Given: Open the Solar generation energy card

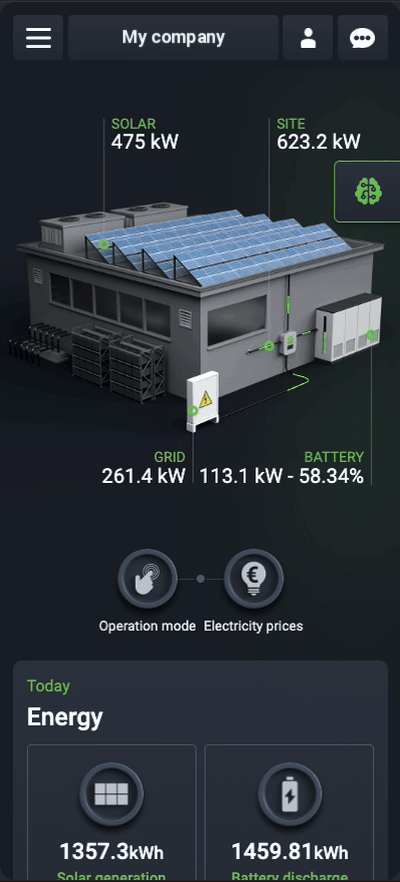Looking at the screenshot, I should (111, 813).
